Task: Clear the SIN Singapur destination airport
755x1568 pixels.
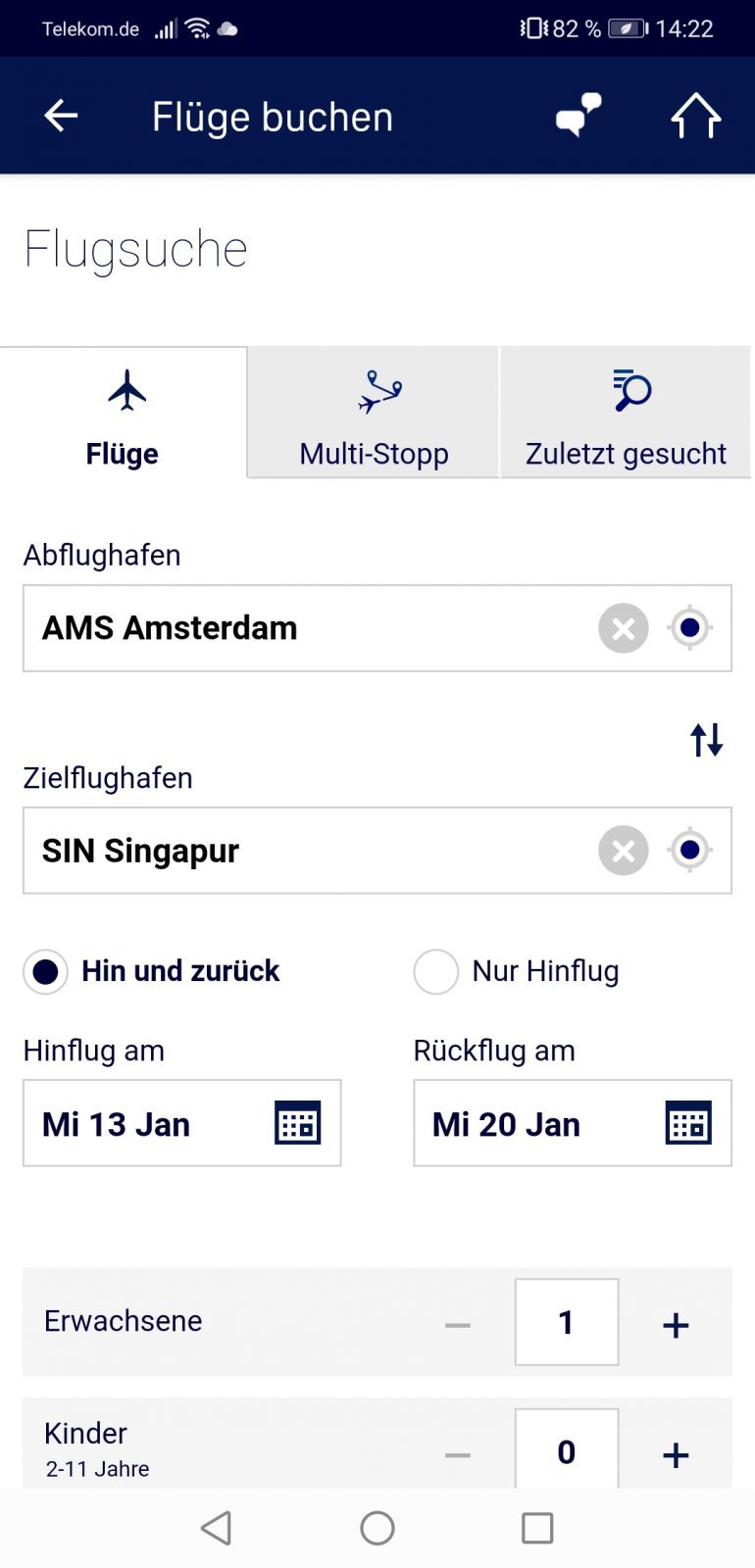Action: tap(624, 851)
